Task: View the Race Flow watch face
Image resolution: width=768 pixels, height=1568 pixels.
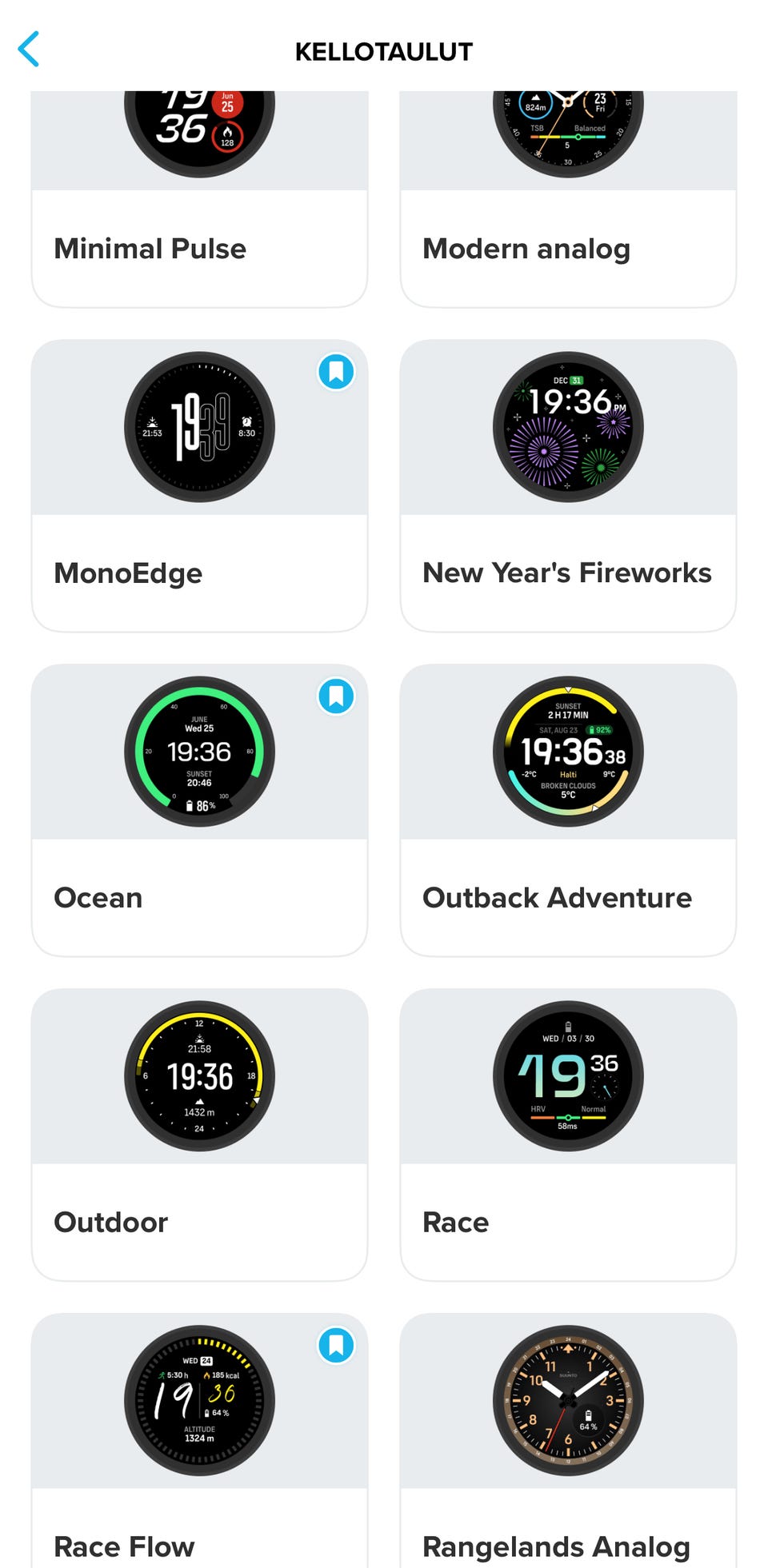Action: [199, 1439]
